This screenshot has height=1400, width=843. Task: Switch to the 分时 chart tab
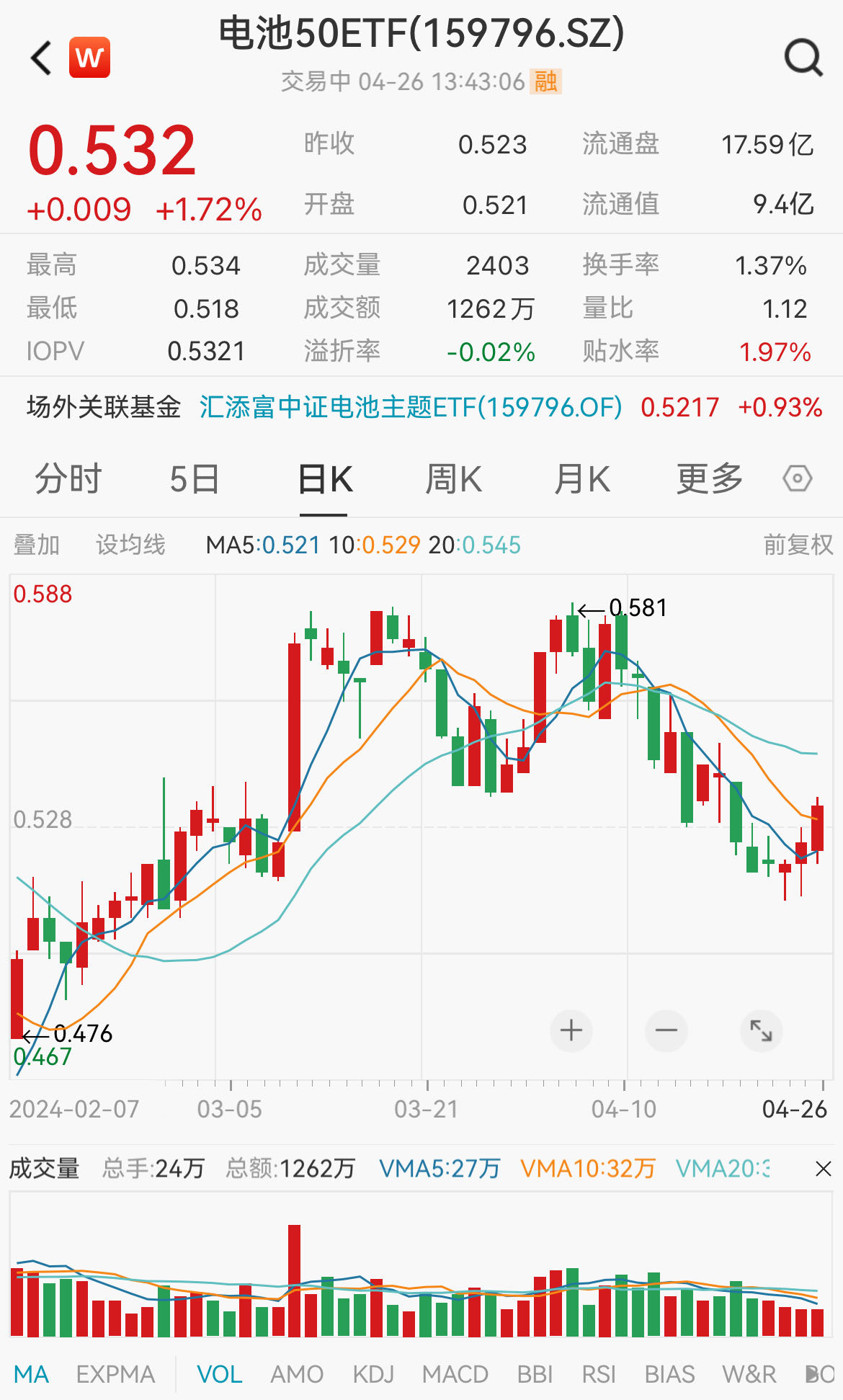(68, 479)
